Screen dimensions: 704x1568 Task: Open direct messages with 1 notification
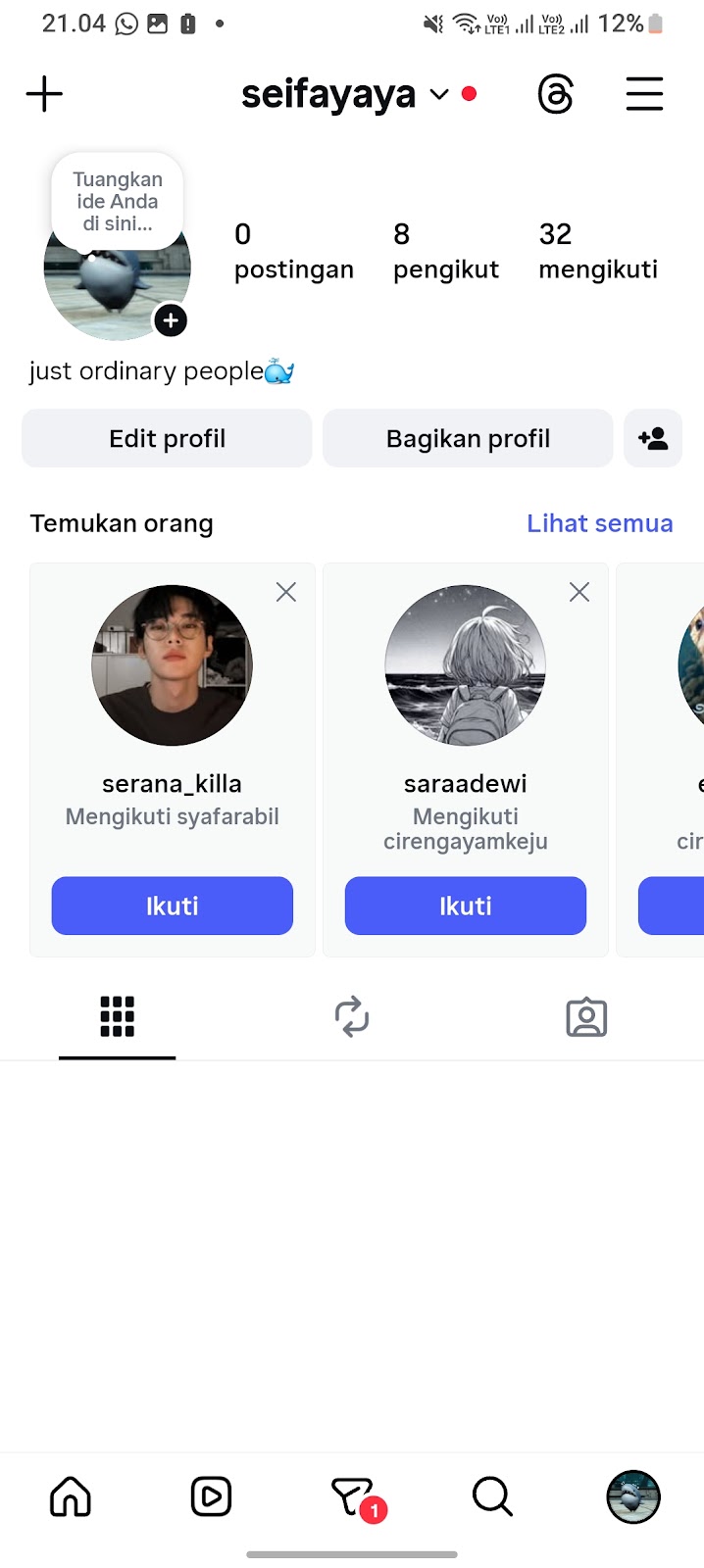pos(353,1496)
